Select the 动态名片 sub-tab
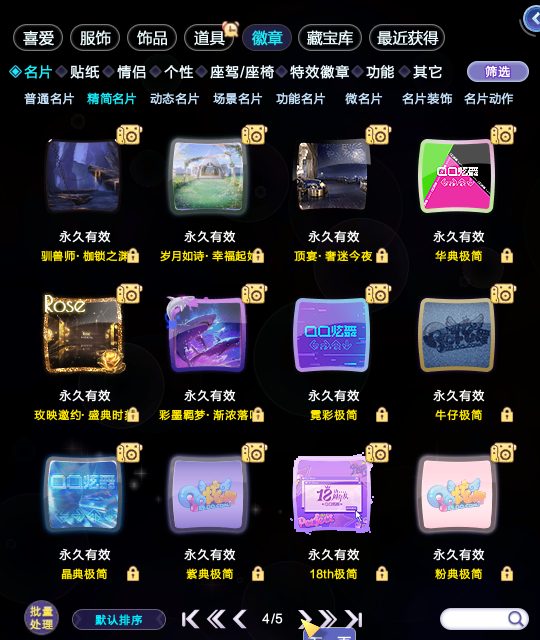 click(174, 99)
